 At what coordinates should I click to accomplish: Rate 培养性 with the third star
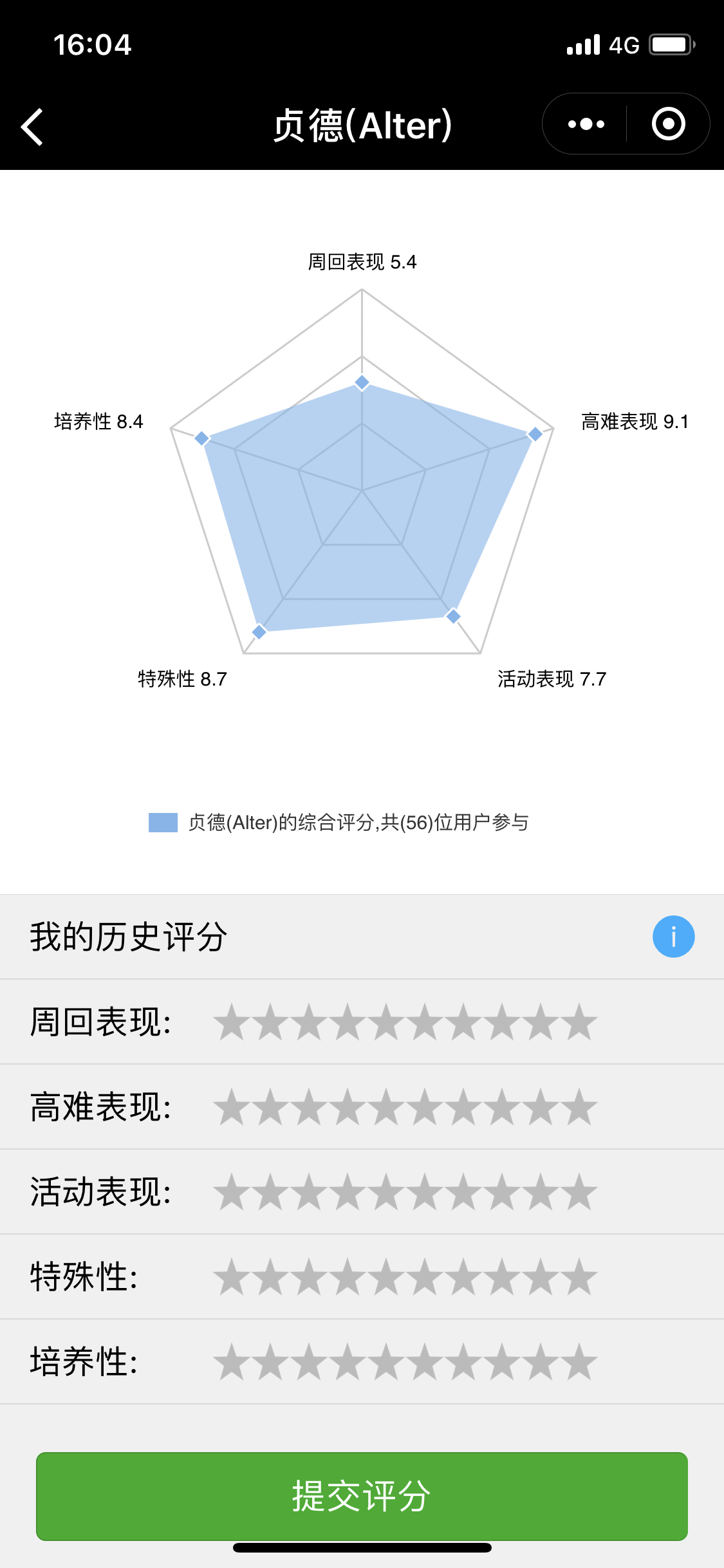(x=309, y=1362)
